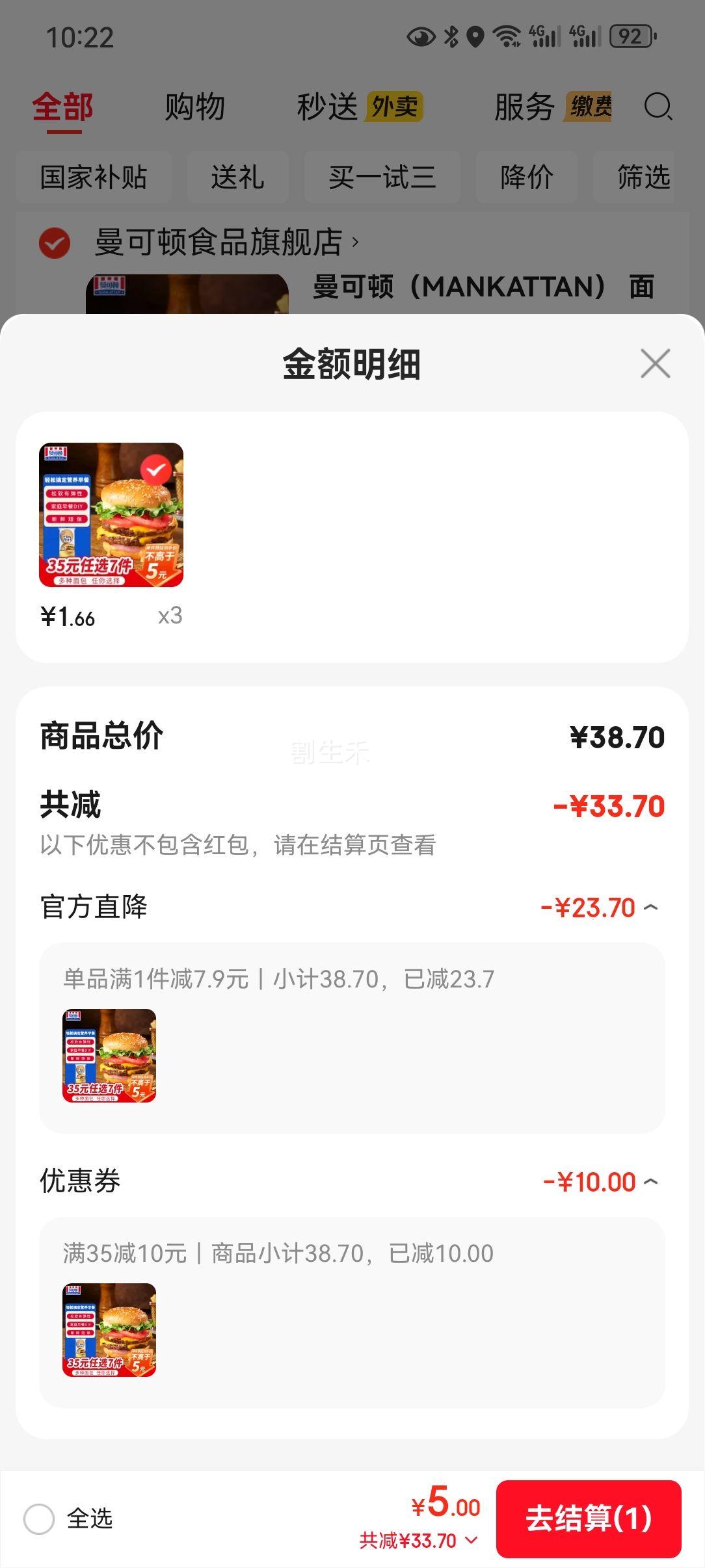Screen dimensions: 705x1568
Task: Tap the location icon in status bar
Action: pyautogui.click(x=477, y=37)
